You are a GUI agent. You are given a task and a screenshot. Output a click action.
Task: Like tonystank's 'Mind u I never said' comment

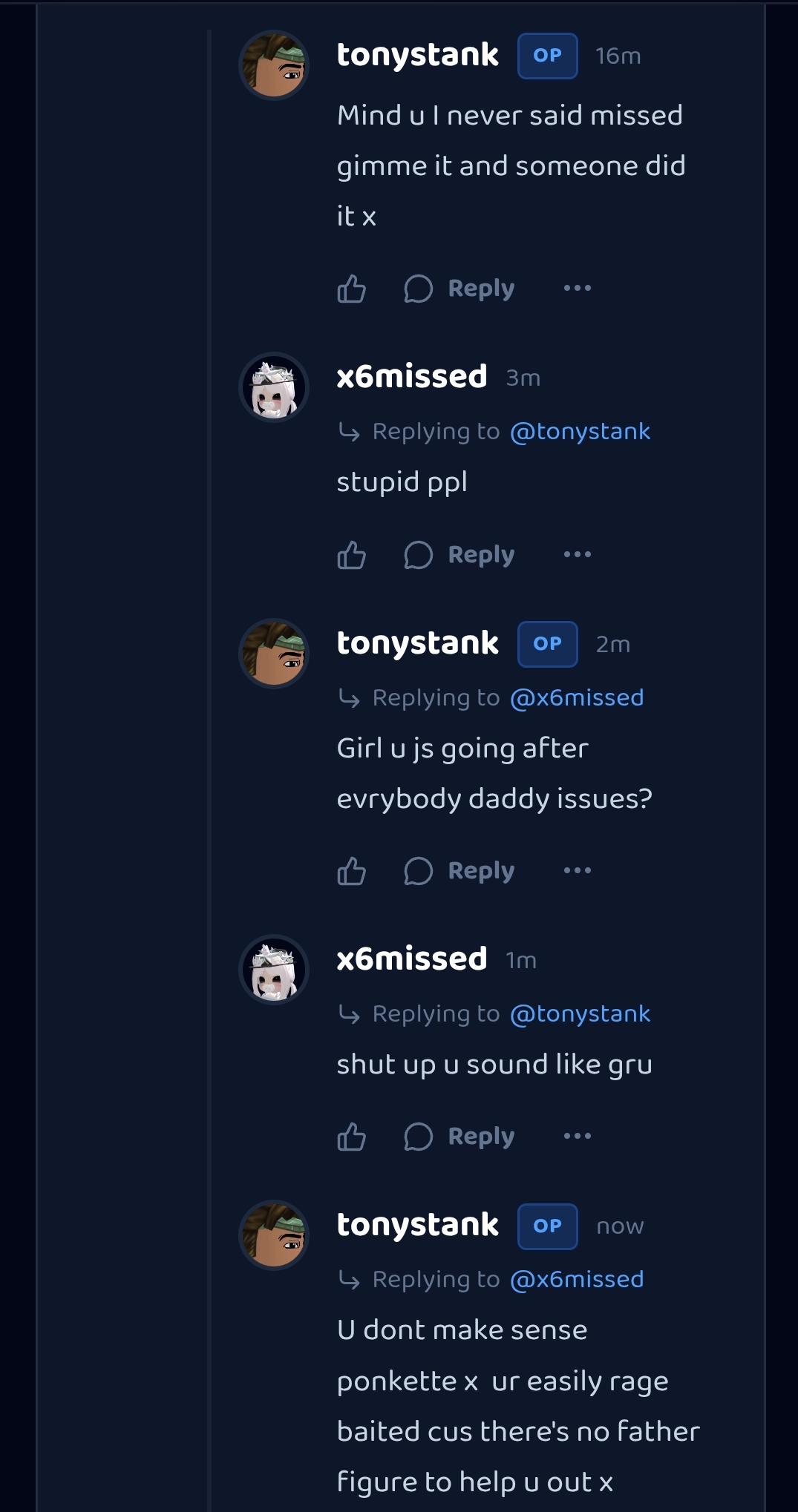pyautogui.click(x=351, y=289)
